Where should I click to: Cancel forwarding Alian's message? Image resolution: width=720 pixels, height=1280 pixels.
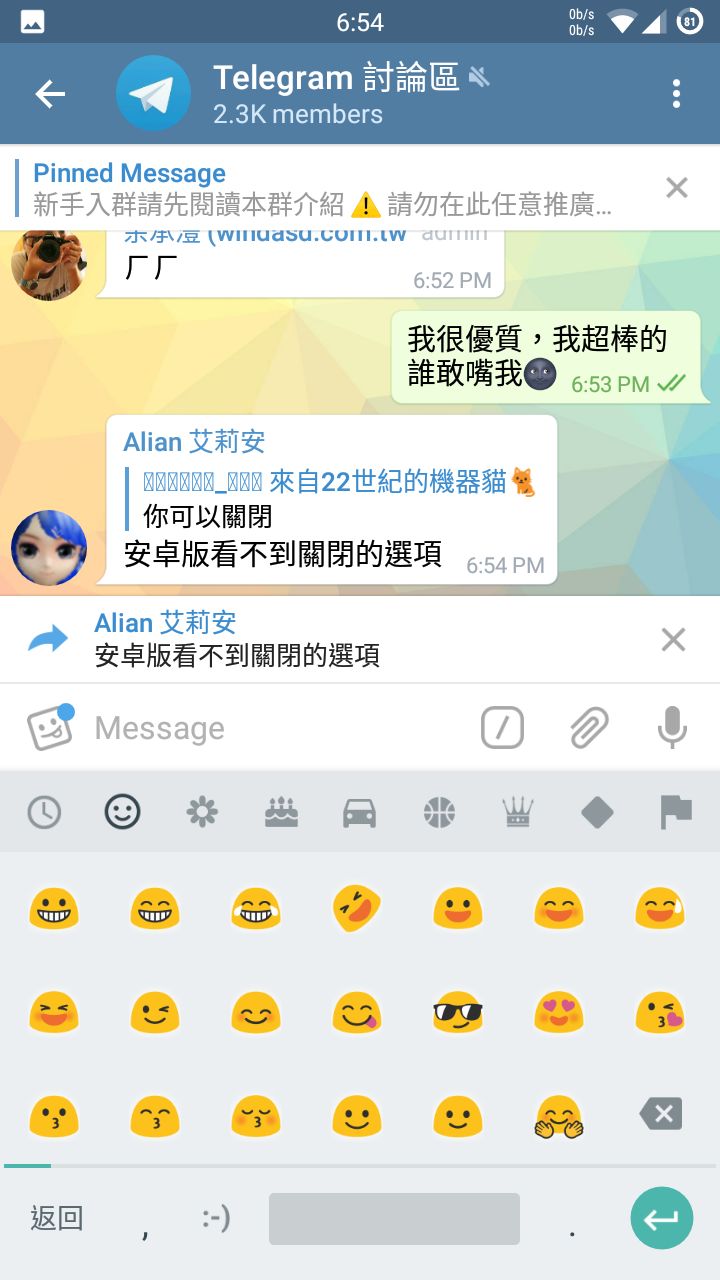pos(673,640)
